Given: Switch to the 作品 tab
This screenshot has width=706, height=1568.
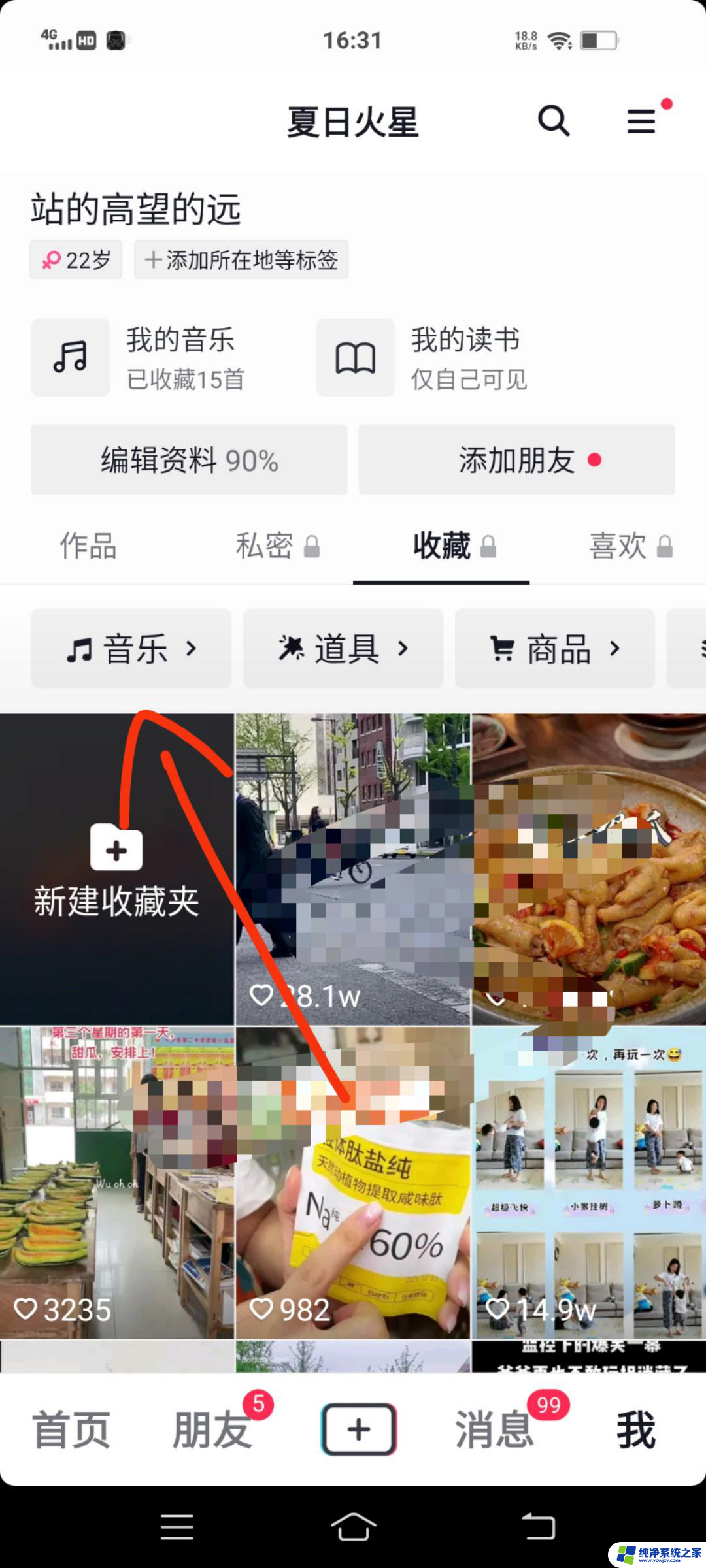Looking at the screenshot, I should pos(88,546).
